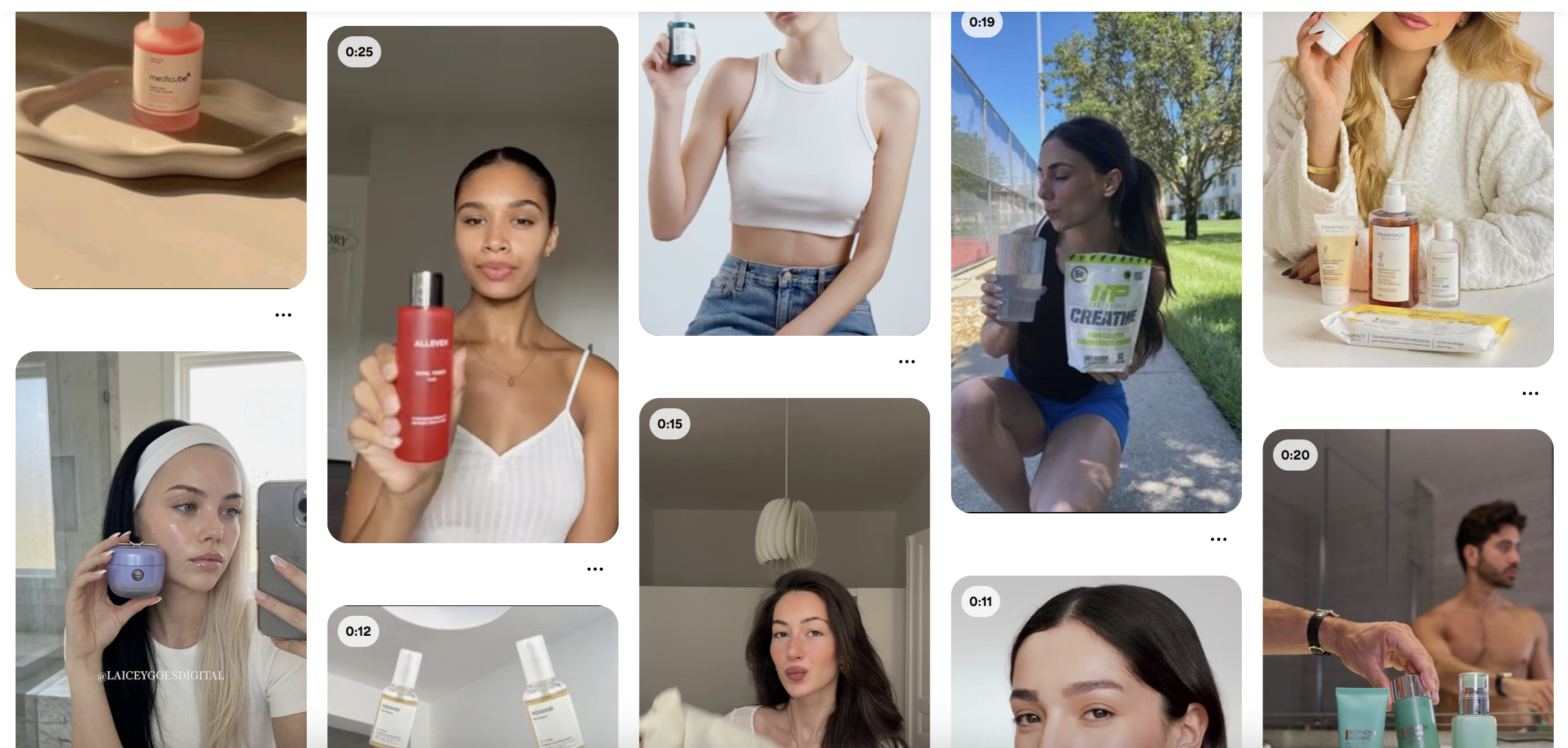
Task: Open options for the Medicube pin
Action: point(283,315)
